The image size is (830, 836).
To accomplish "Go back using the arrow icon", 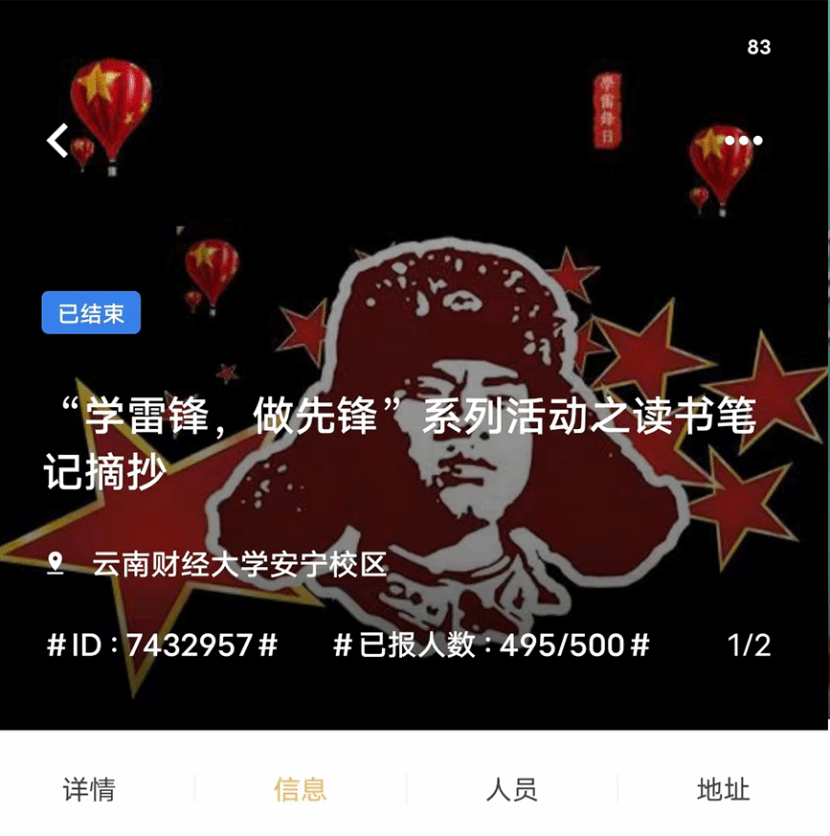I will pos(58,141).
